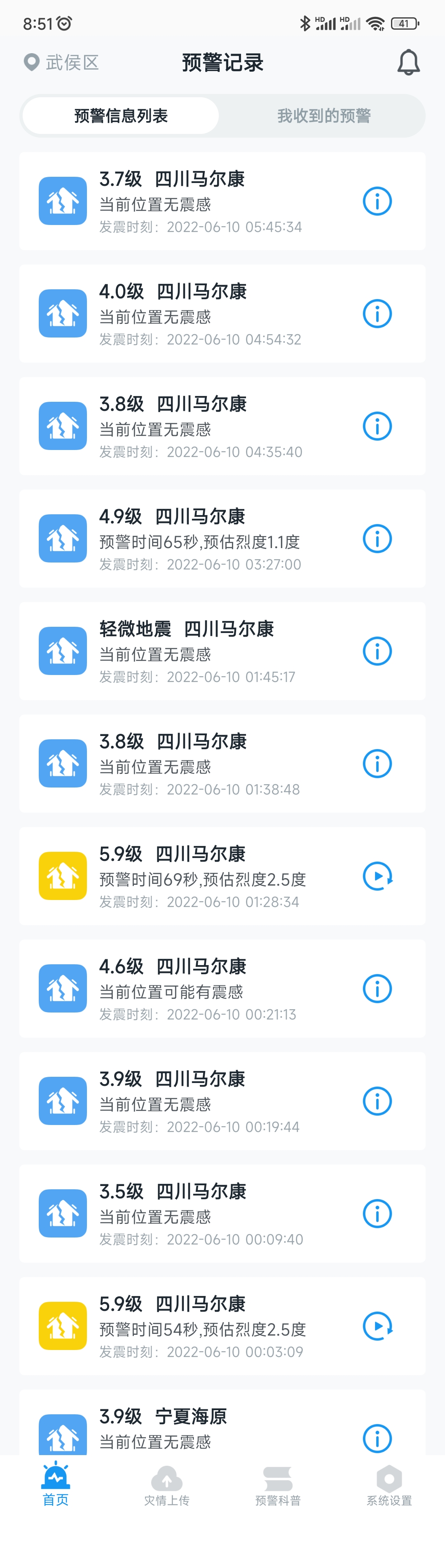Open the 3.5级 四川马尔康 00:09:40 record

pyautogui.click(x=201, y=1214)
